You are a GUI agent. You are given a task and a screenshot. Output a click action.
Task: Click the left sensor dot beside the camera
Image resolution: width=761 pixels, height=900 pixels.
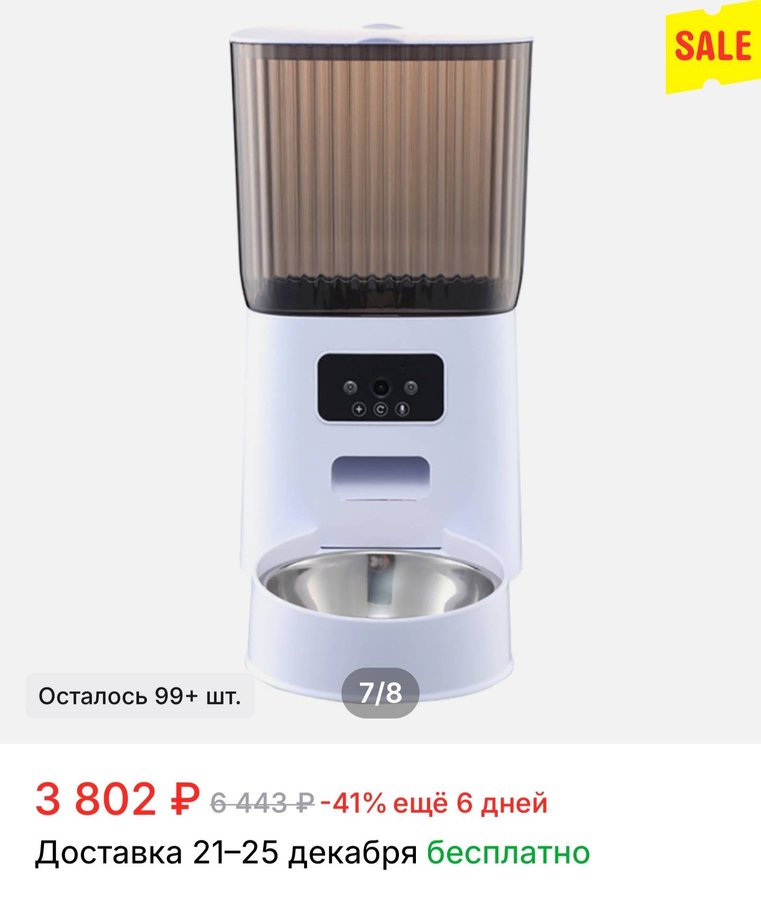tap(350, 387)
